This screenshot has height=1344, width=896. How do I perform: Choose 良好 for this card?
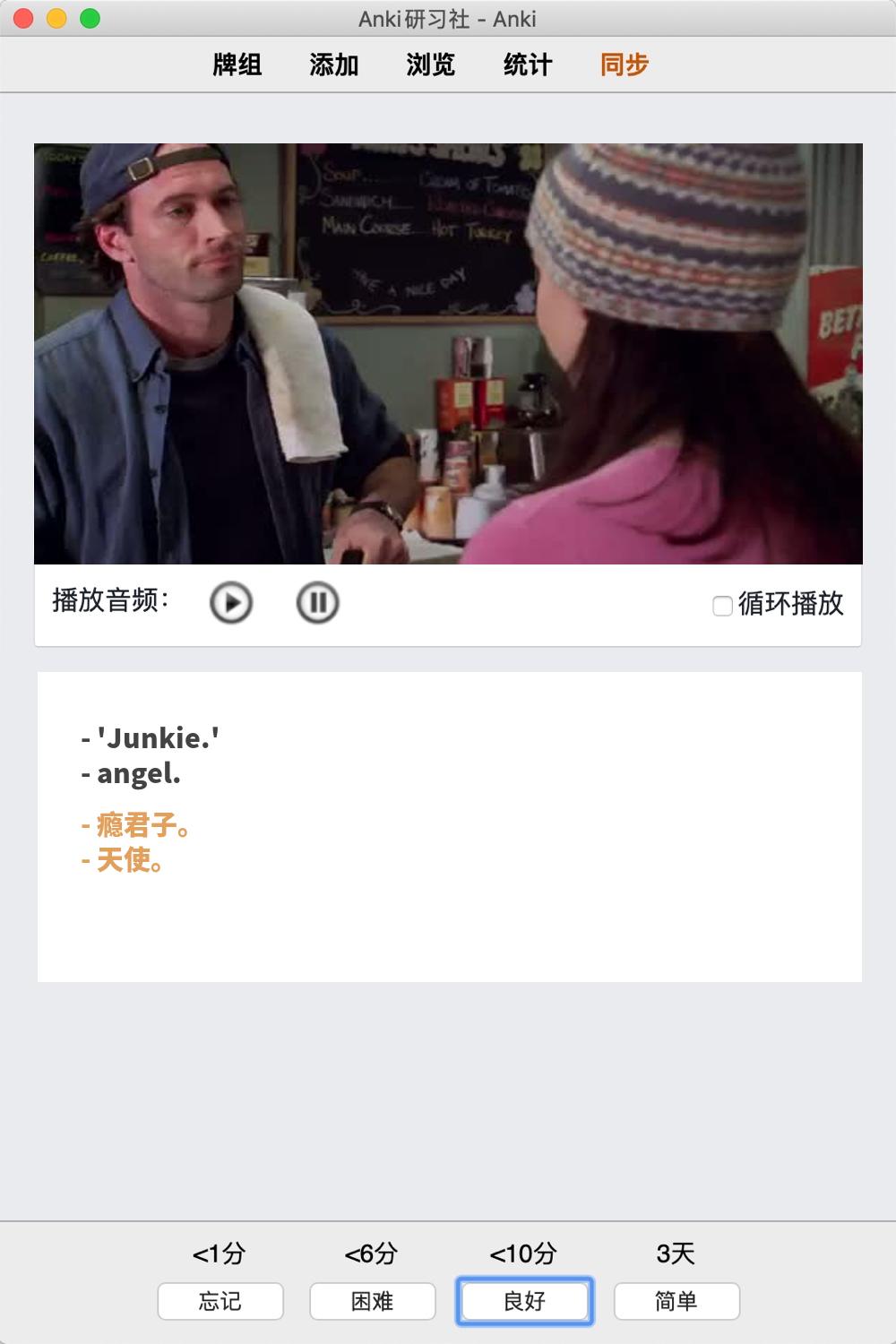(x=525, y=1301)
